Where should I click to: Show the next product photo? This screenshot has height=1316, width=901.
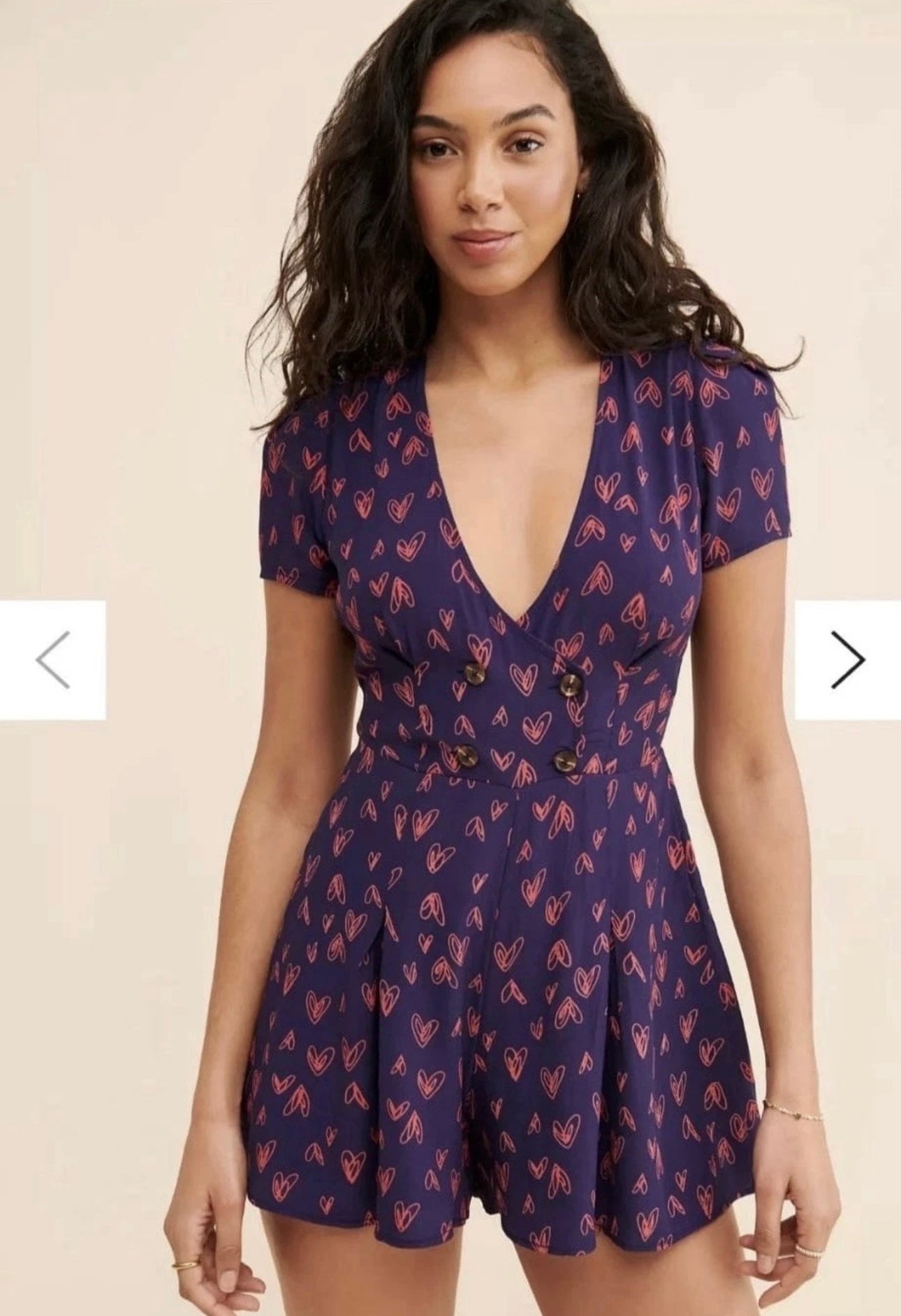pos(847,659)
